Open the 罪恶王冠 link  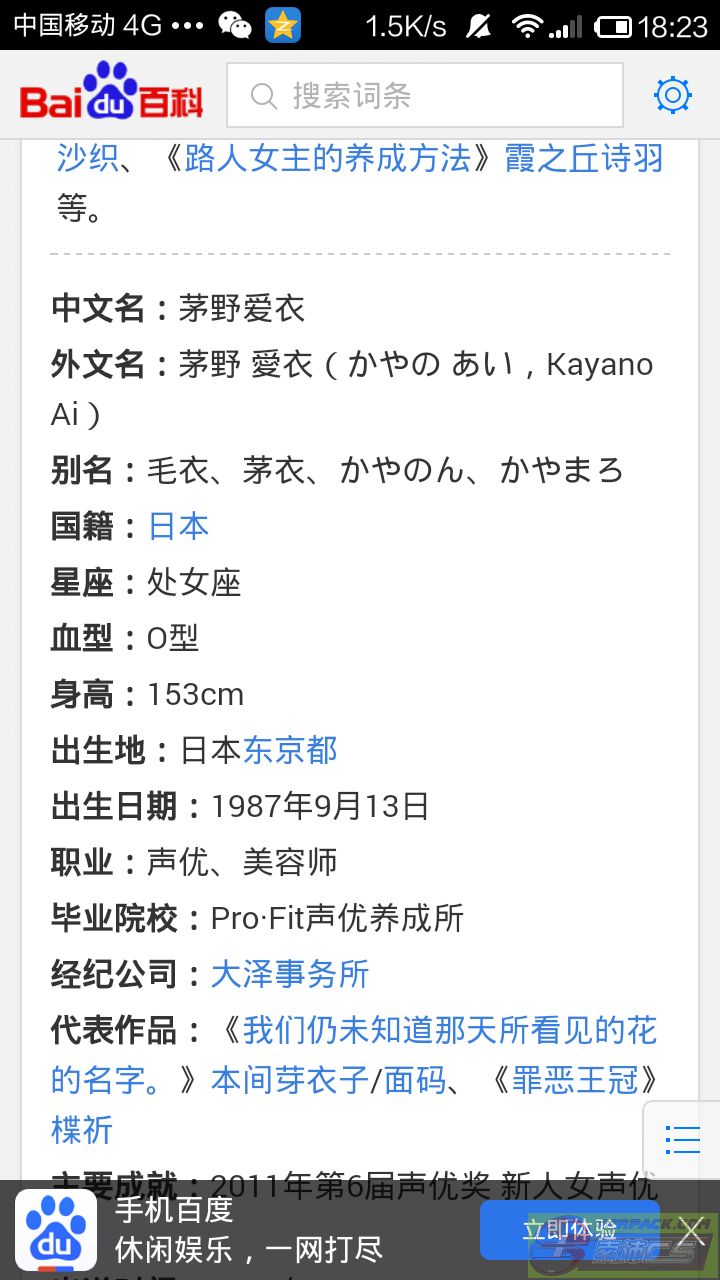576,1080
